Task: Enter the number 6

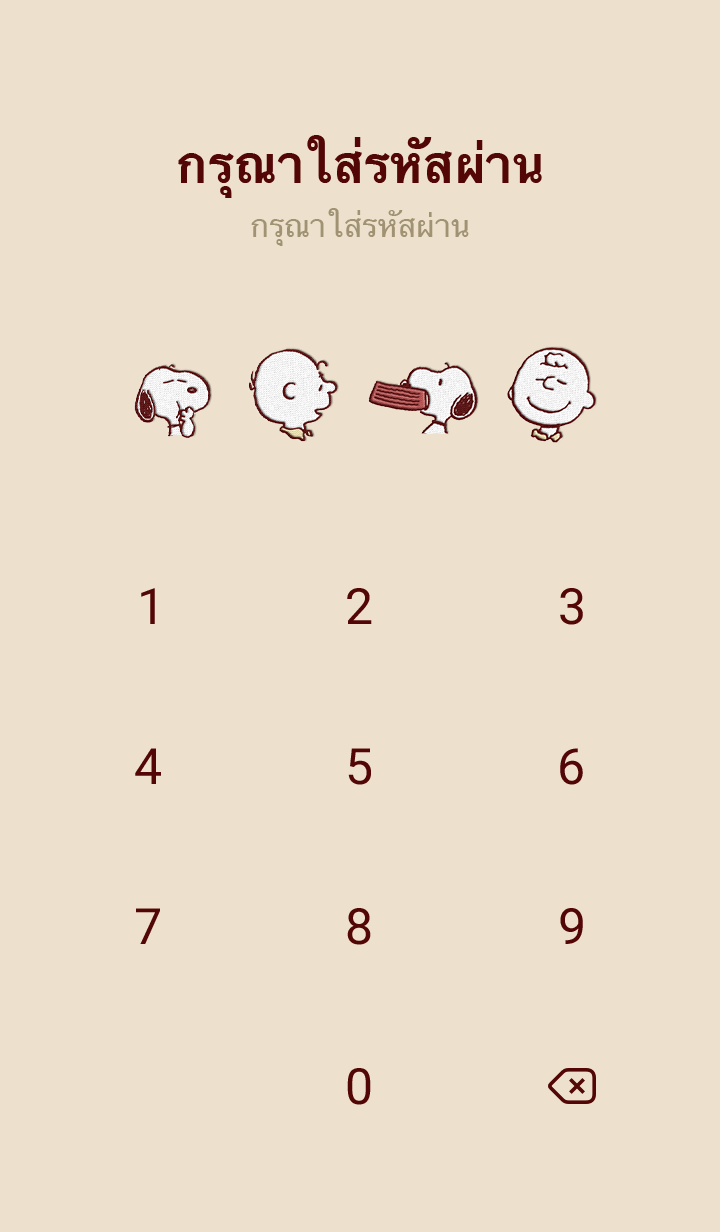Action: click(571, 767)
